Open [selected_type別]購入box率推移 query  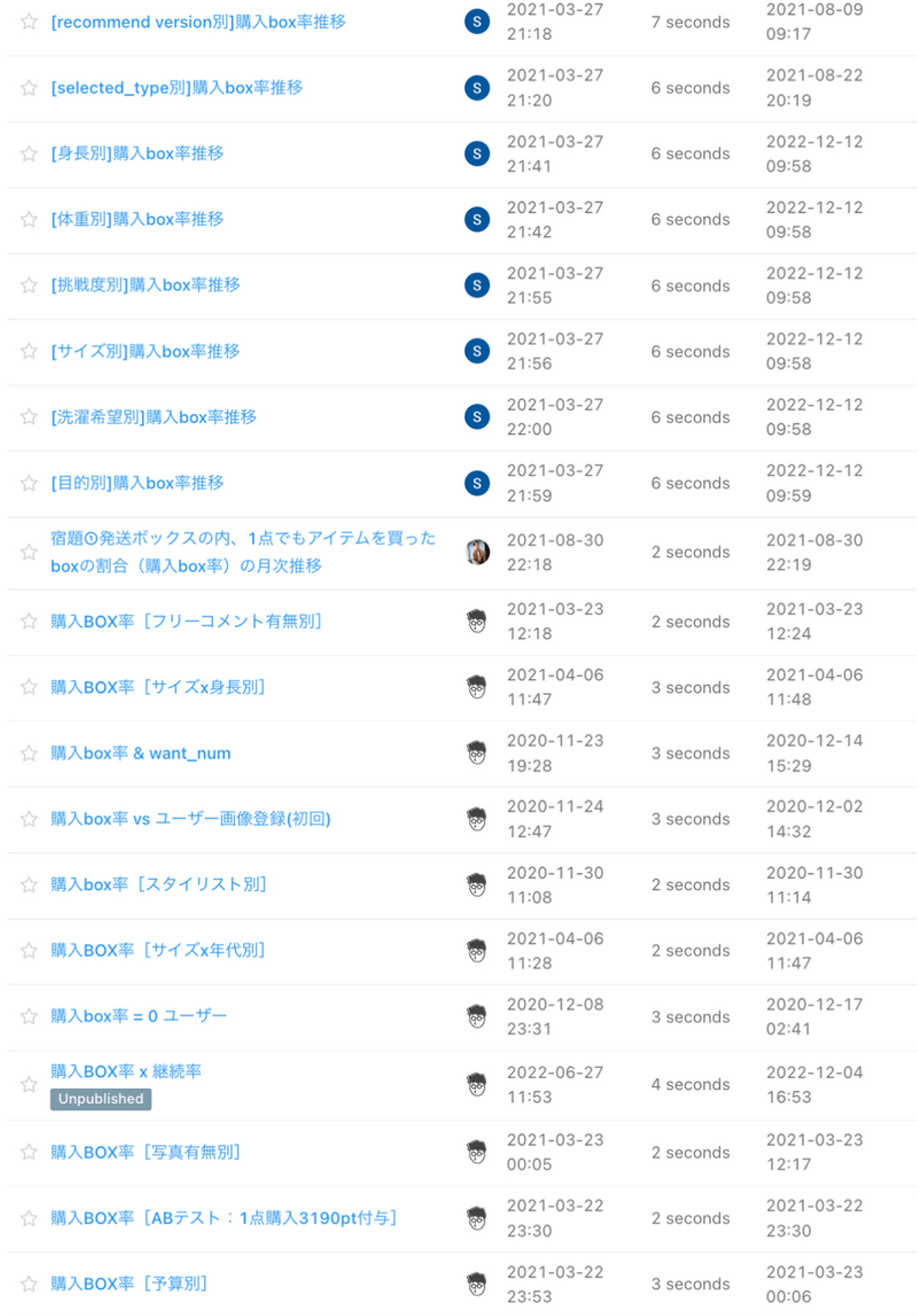pyautogui.click(x=177, y=88)
